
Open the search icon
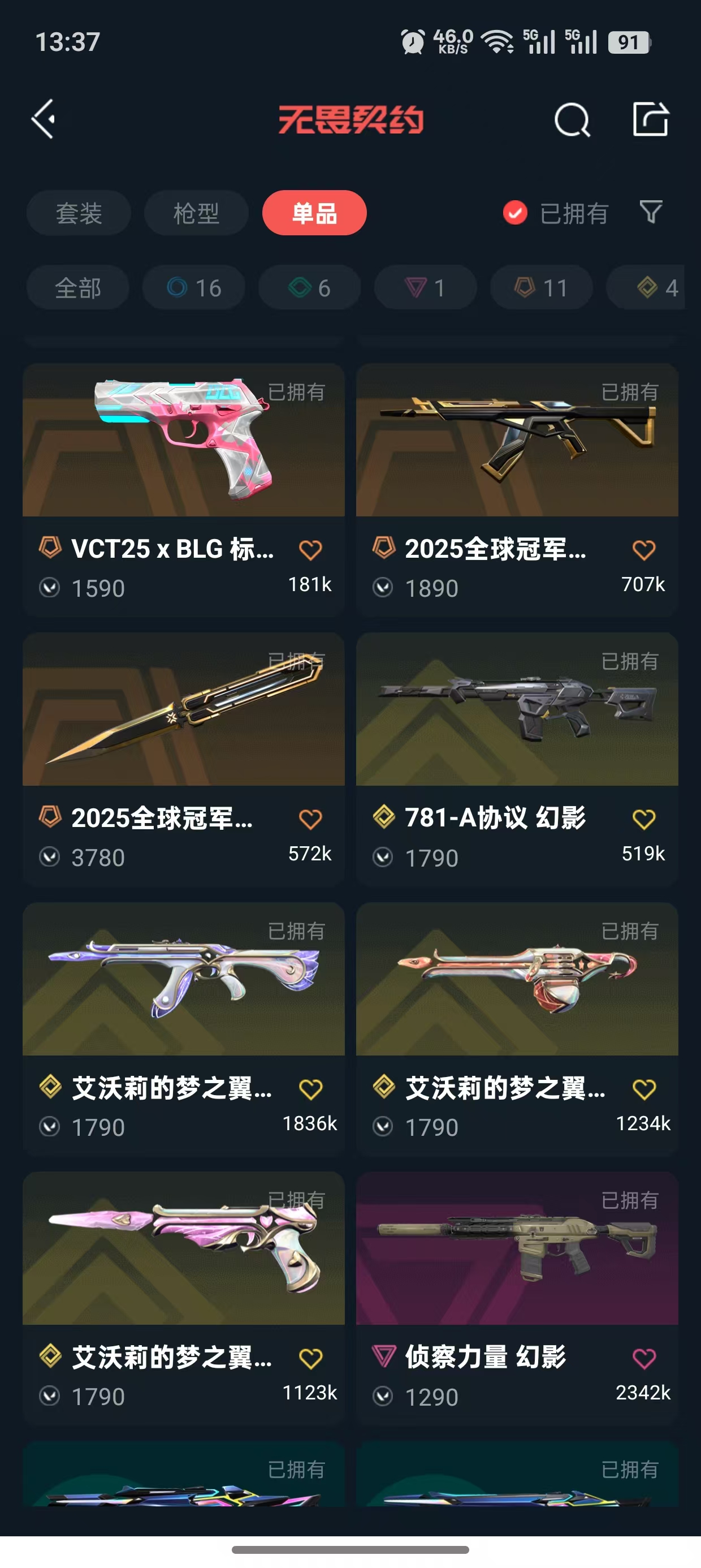tap(572, 119)
